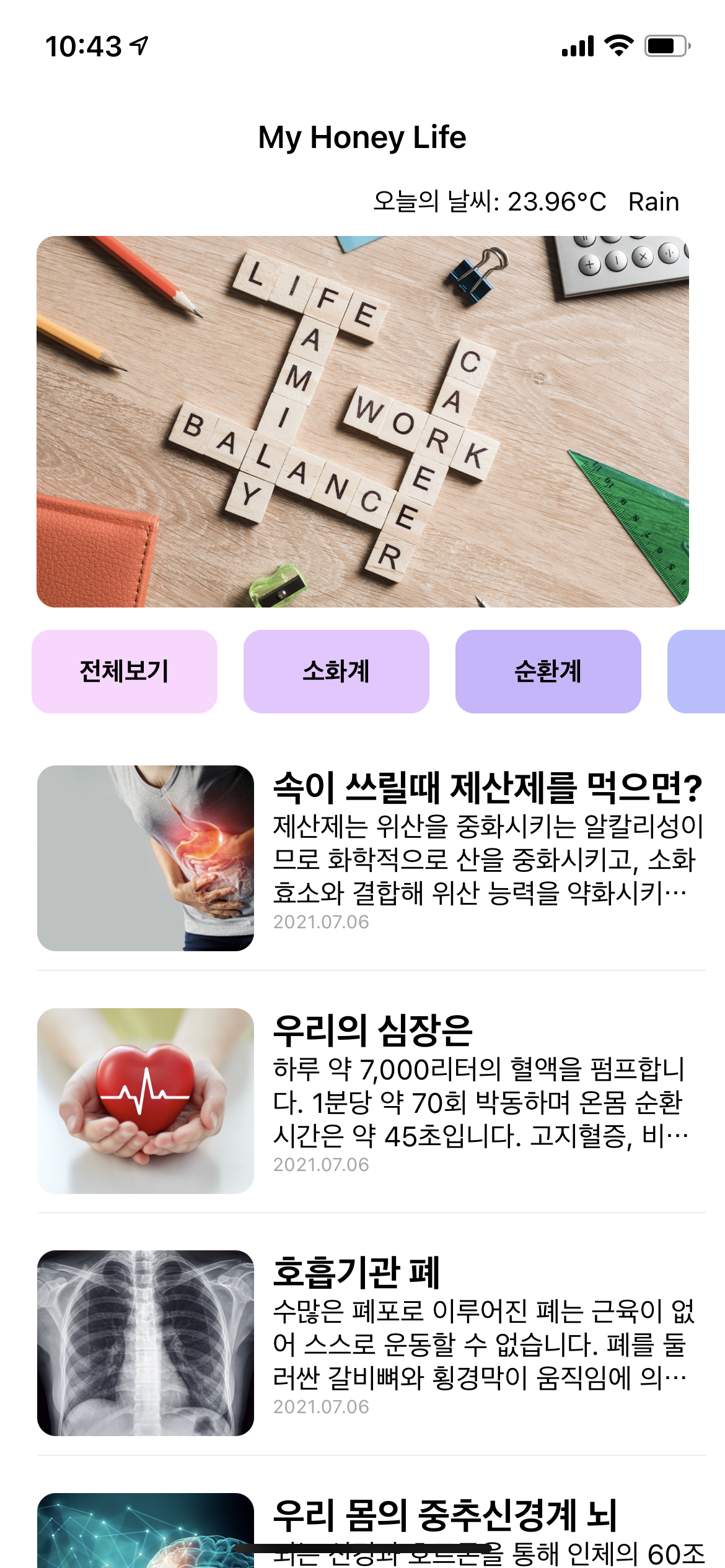
Task: Open the Life Work Balance banner image
Action: (x=362, y=421)
